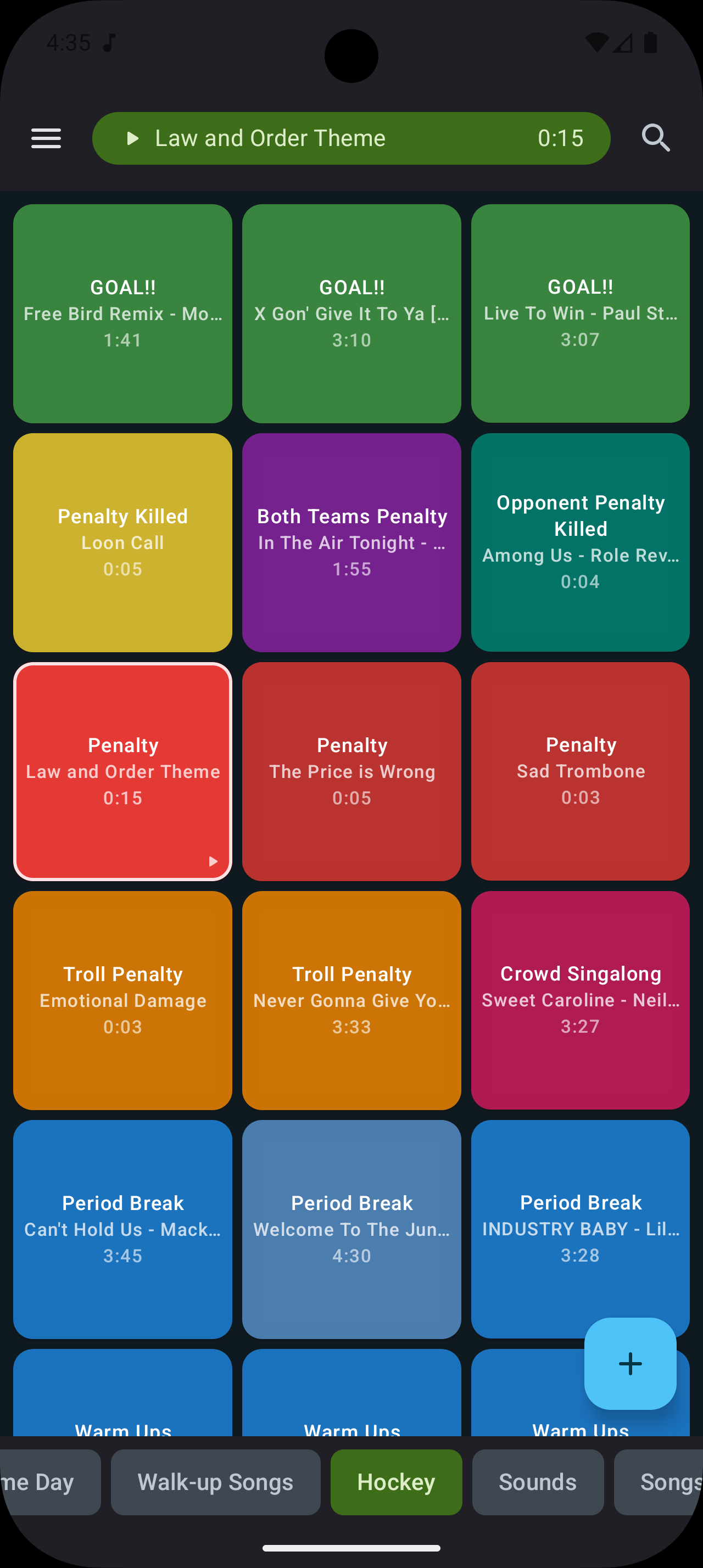Screen dimensions: 703x1568
Task: Open the search function
Action: click(656, 138)
